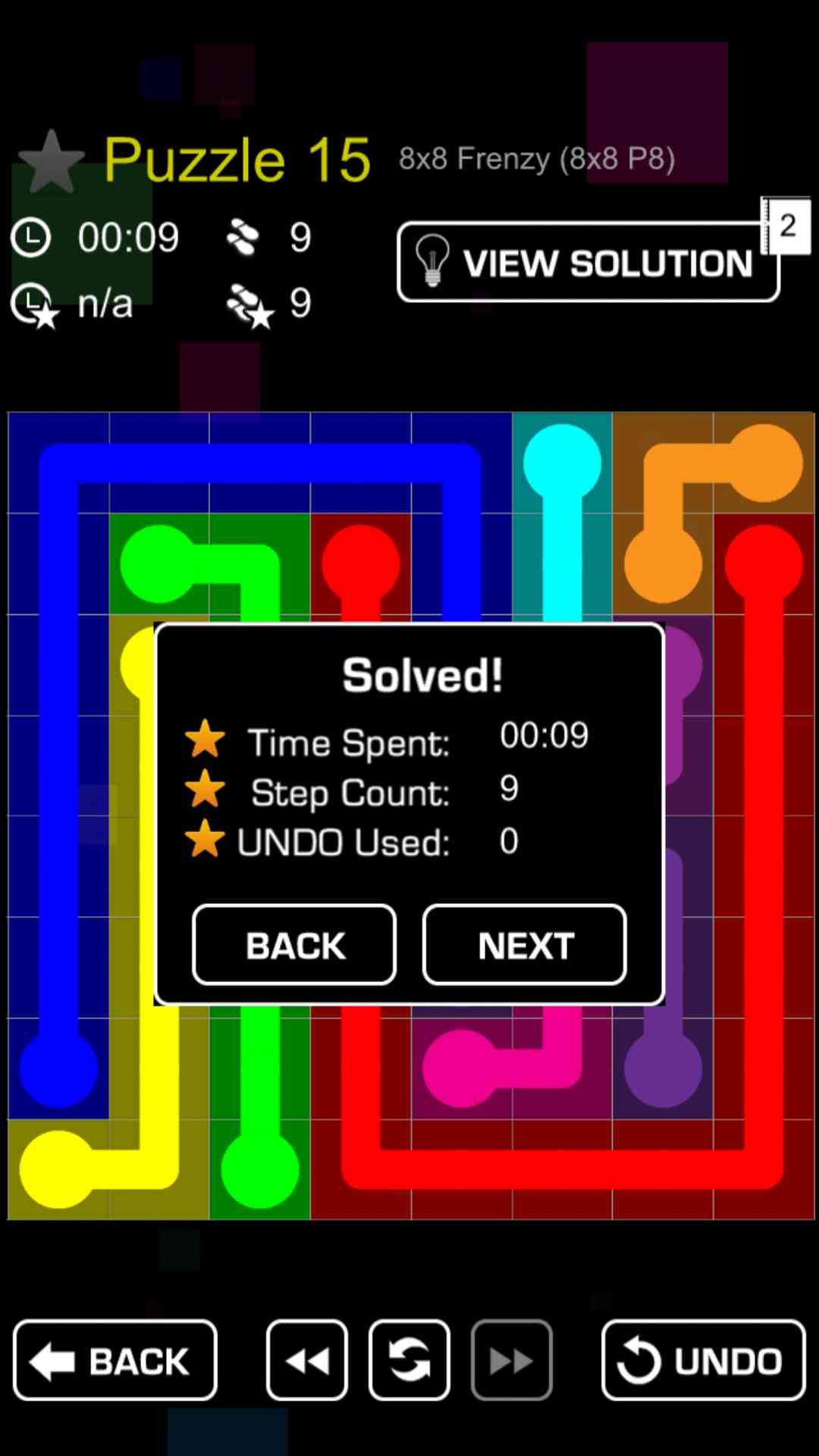Image resolution: width=819 pixels, height=1456 pixels.
Task: Restart the puzzle with the refresh icon
Action: [x=409, y=1360]
